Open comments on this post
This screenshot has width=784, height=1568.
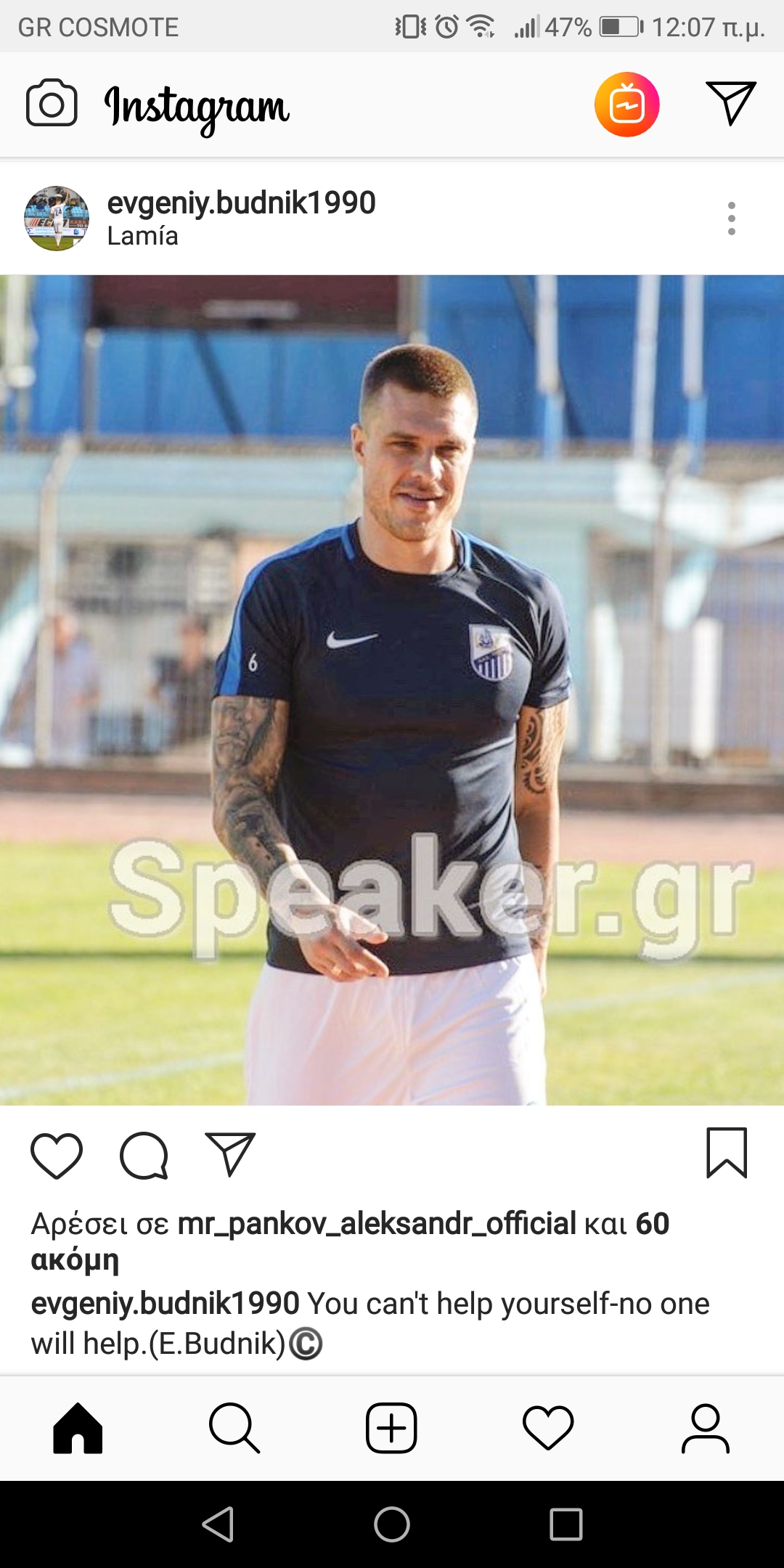(144, 1156)
